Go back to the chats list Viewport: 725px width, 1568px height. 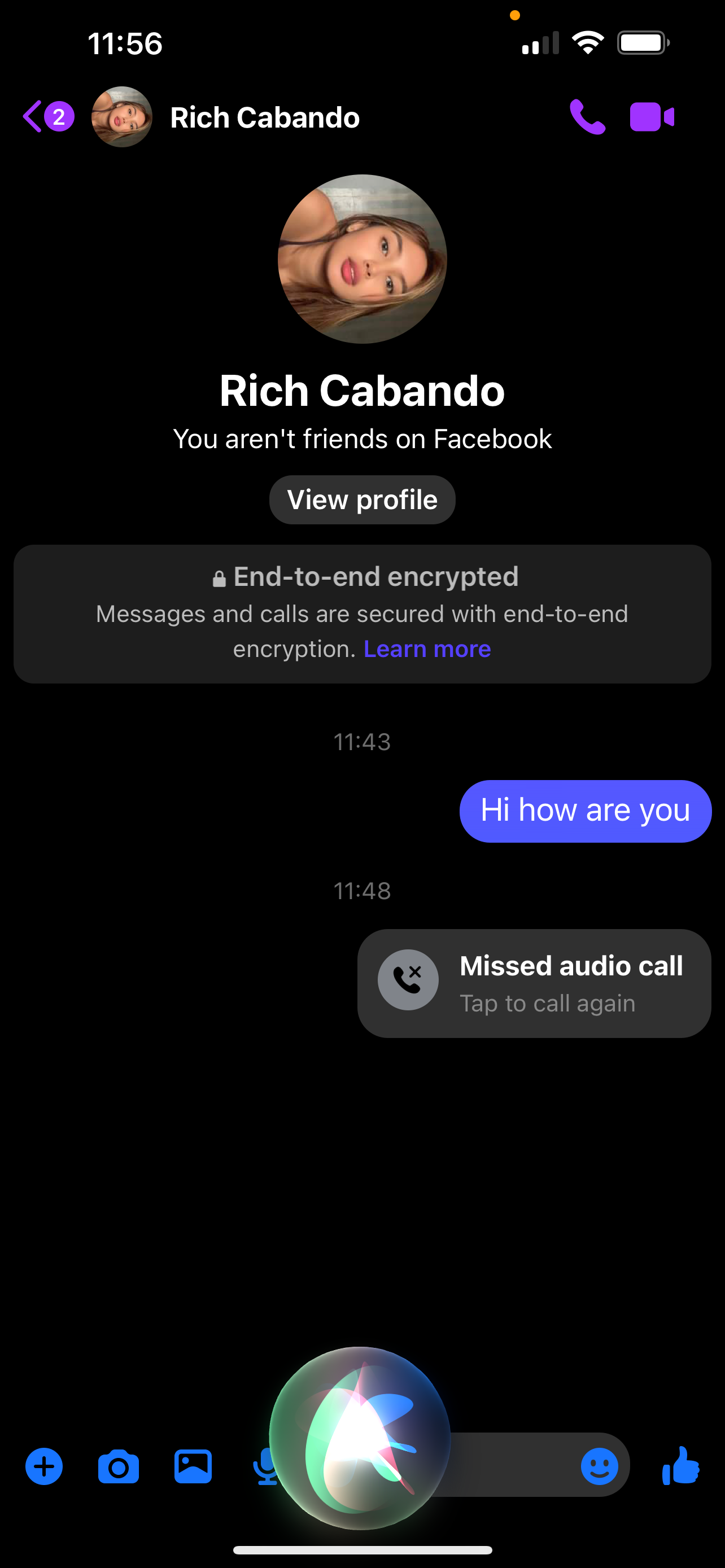[x=47, y=116]
